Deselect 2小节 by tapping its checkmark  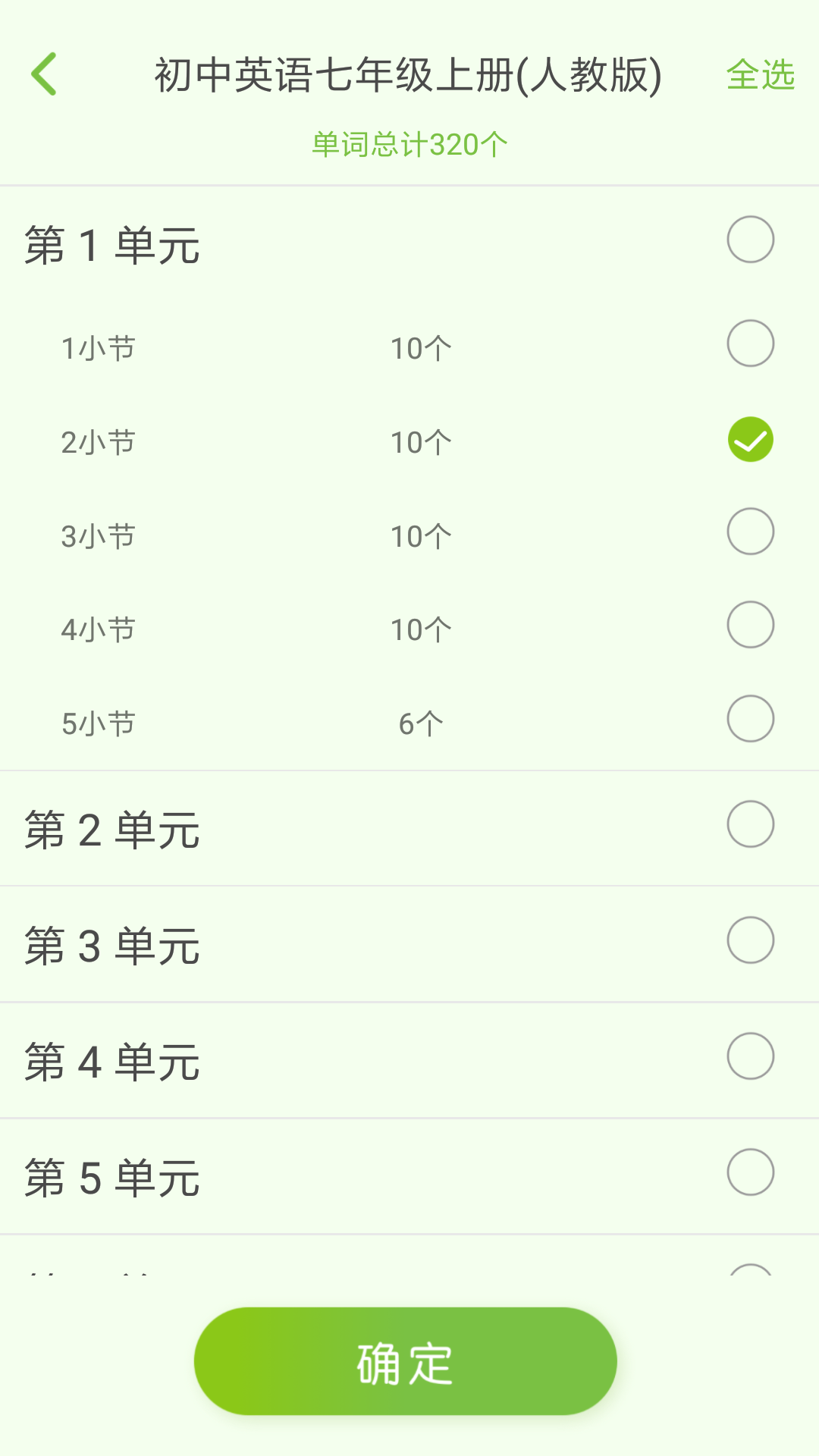pyautogui.click(x=751, y=438)
